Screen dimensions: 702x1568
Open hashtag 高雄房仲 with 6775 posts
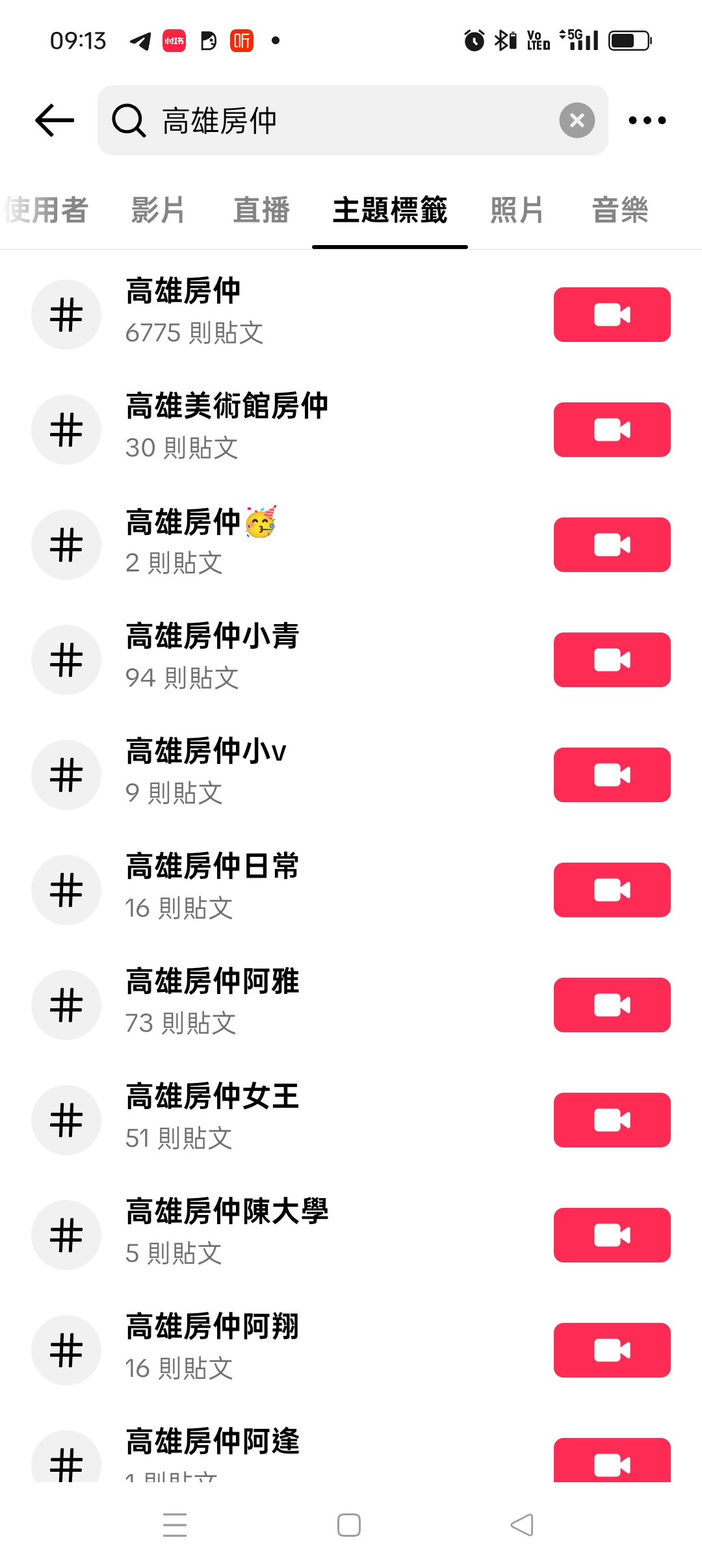(x=279, y=315)
